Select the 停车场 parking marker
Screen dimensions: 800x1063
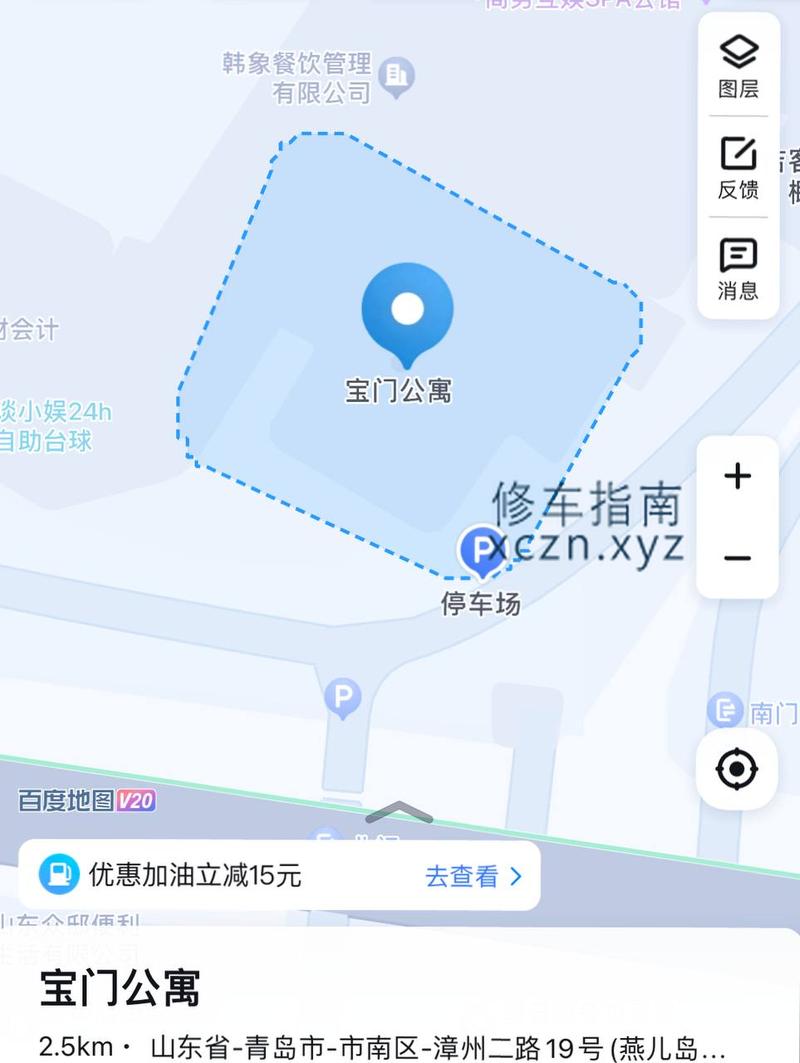483,551
